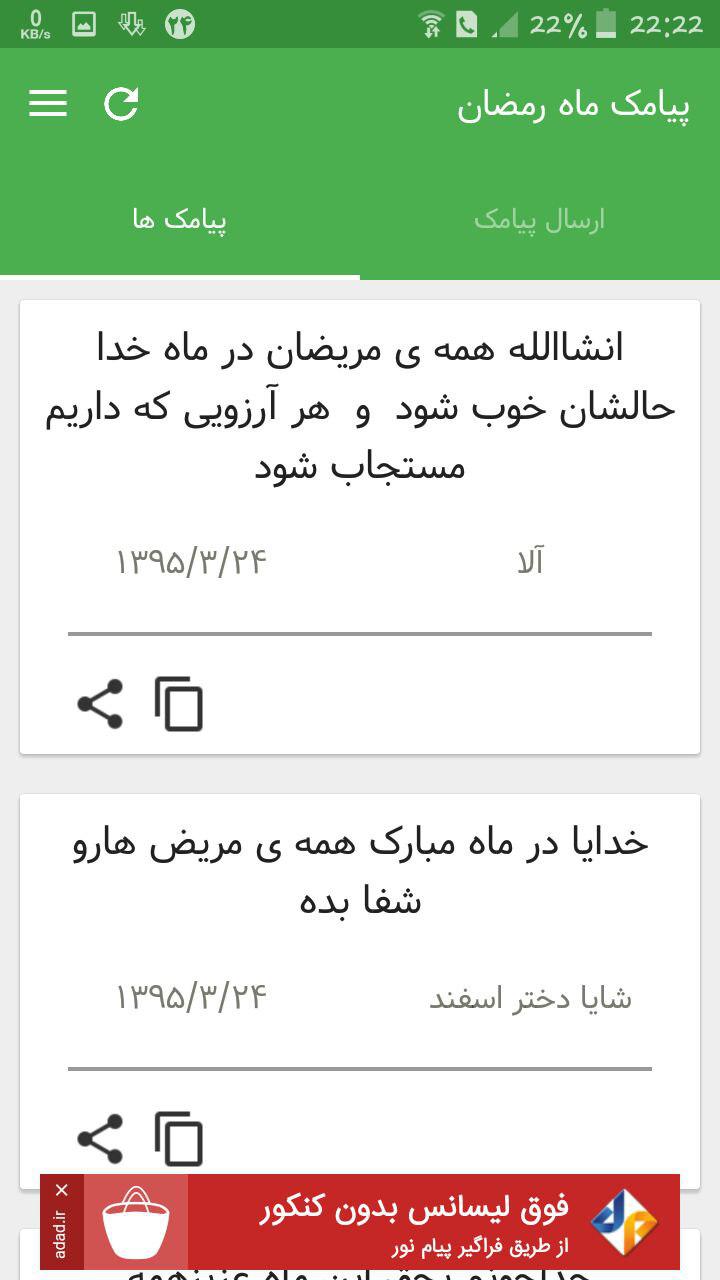Image resolution: width=720 pixels, height=1280 pixels.
Task: Dismiss the adad.ir advertisement banner
Action: pyautogui.click(x=62, y=1190)
